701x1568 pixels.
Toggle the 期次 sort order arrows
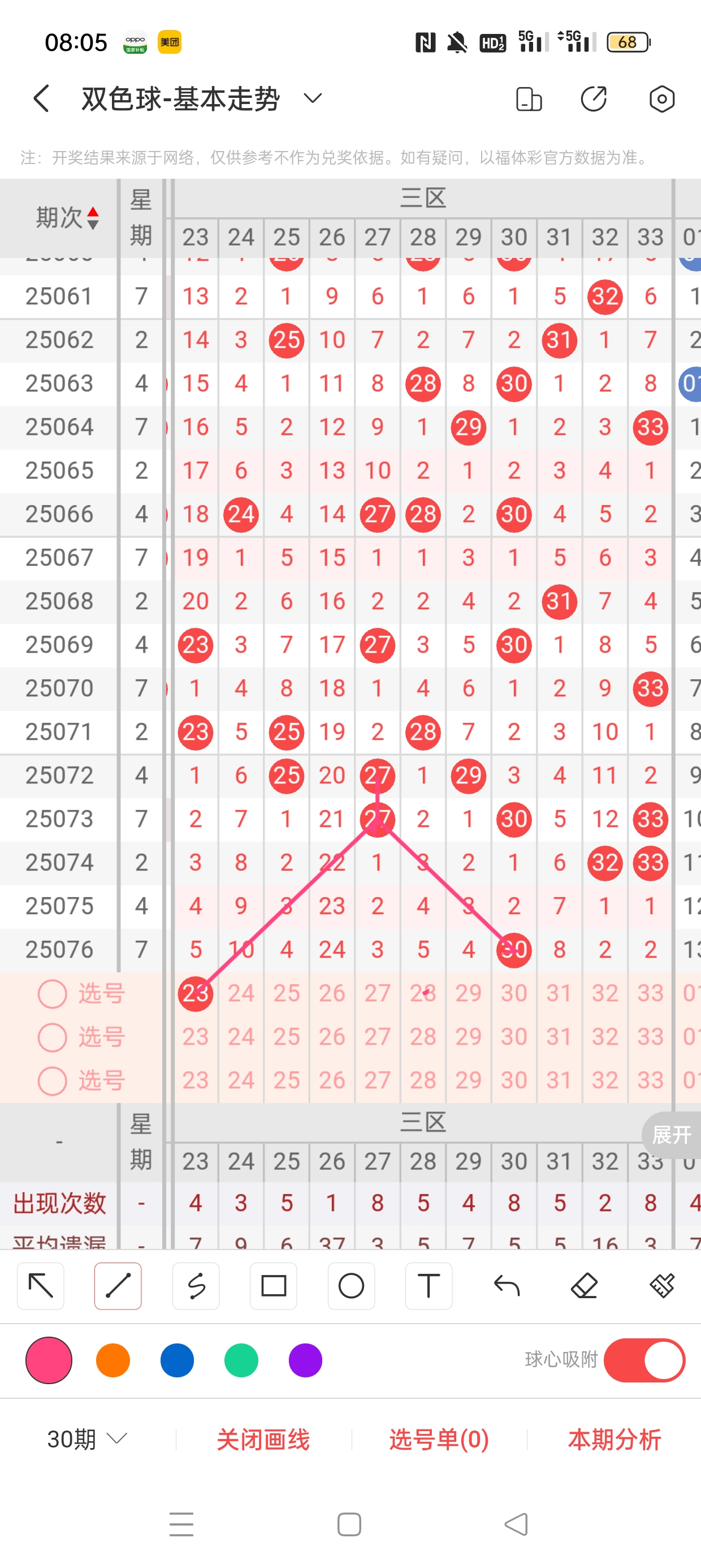pos(93,218)
